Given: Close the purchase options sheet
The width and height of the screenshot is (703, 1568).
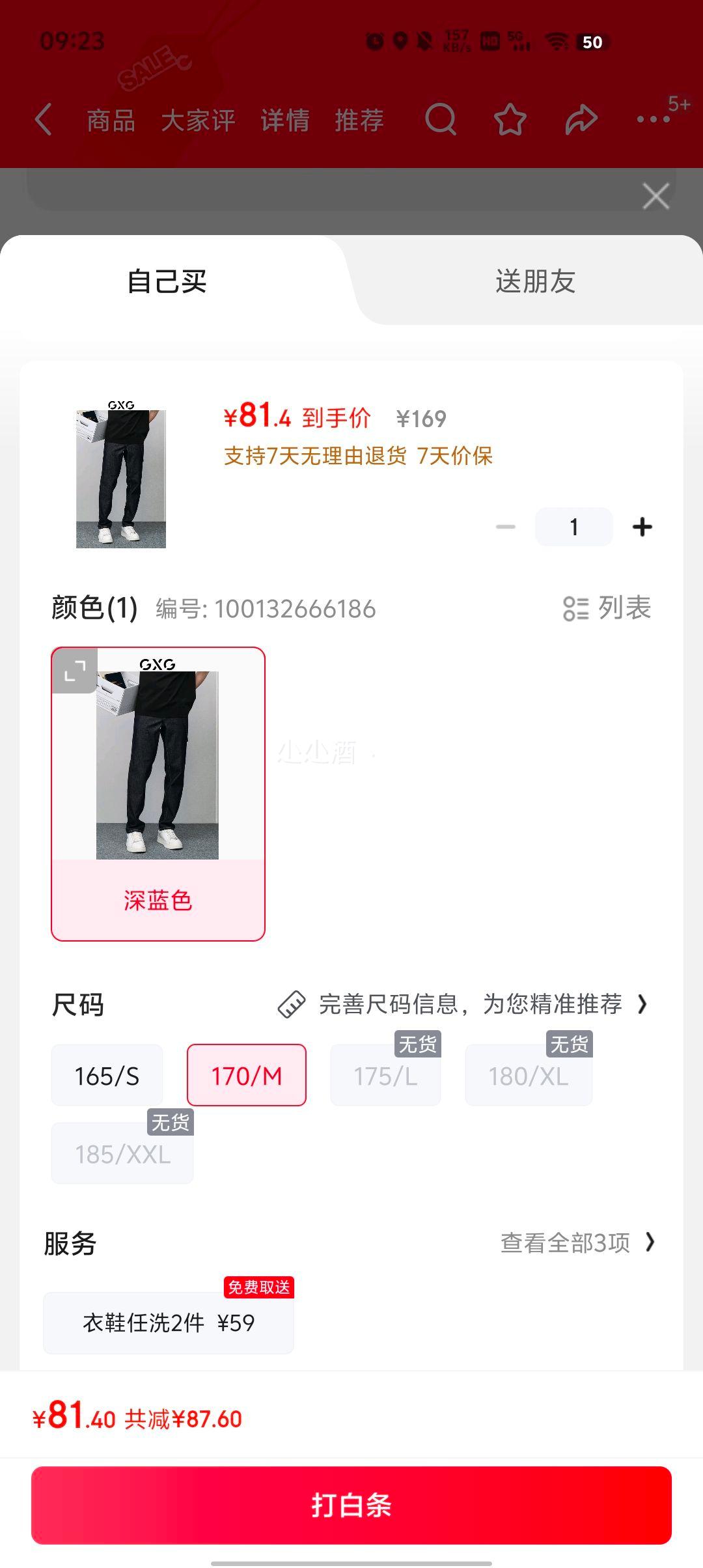Looking at the screenshot, I should pos(655,196).
